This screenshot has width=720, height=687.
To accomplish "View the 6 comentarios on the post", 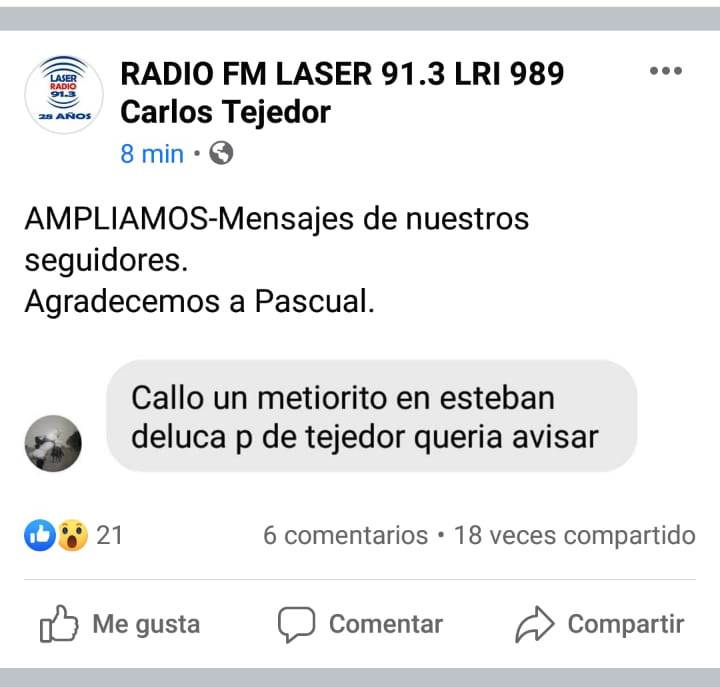I will coord(345,535).
